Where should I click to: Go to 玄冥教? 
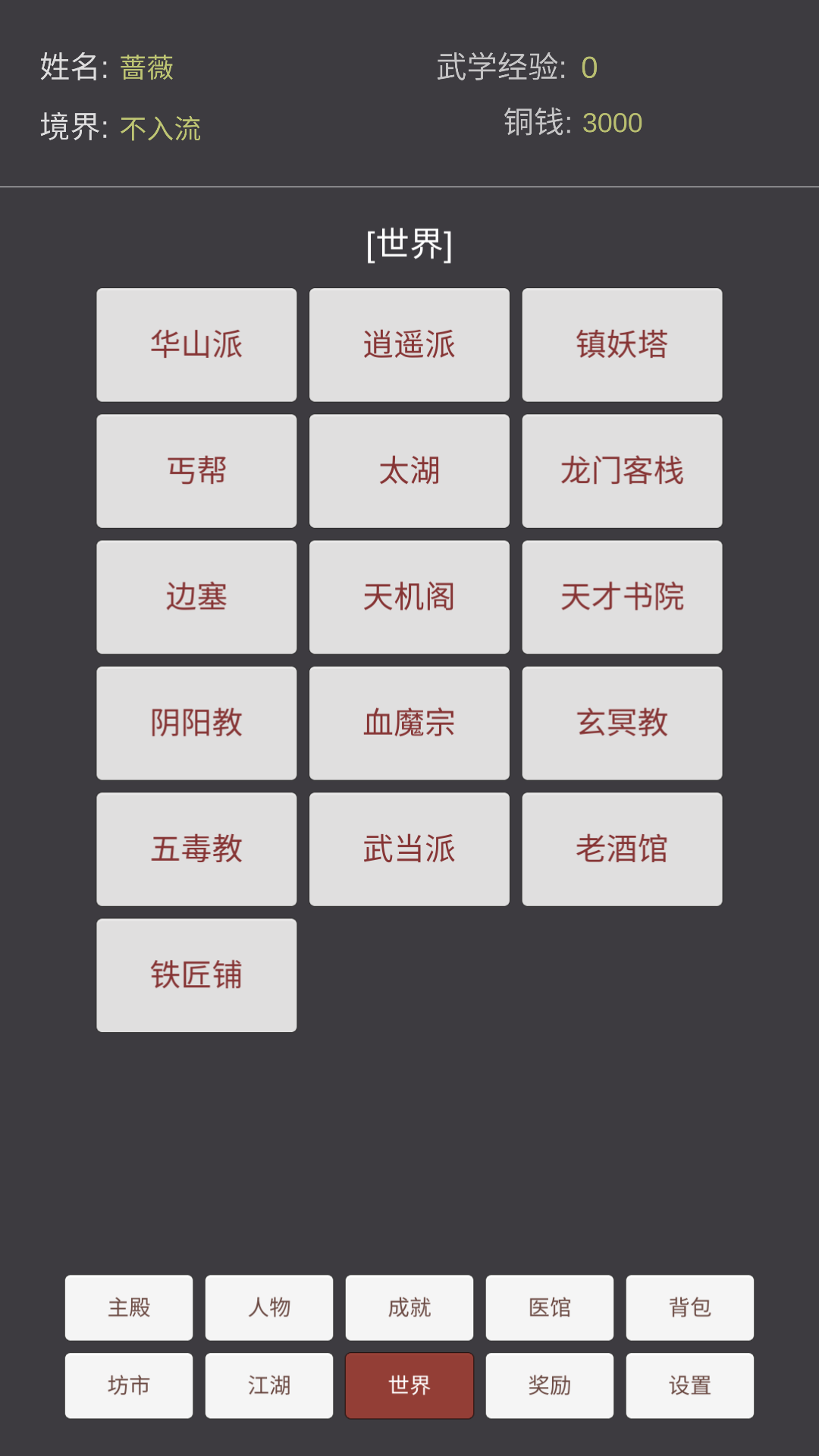[621, 723]
